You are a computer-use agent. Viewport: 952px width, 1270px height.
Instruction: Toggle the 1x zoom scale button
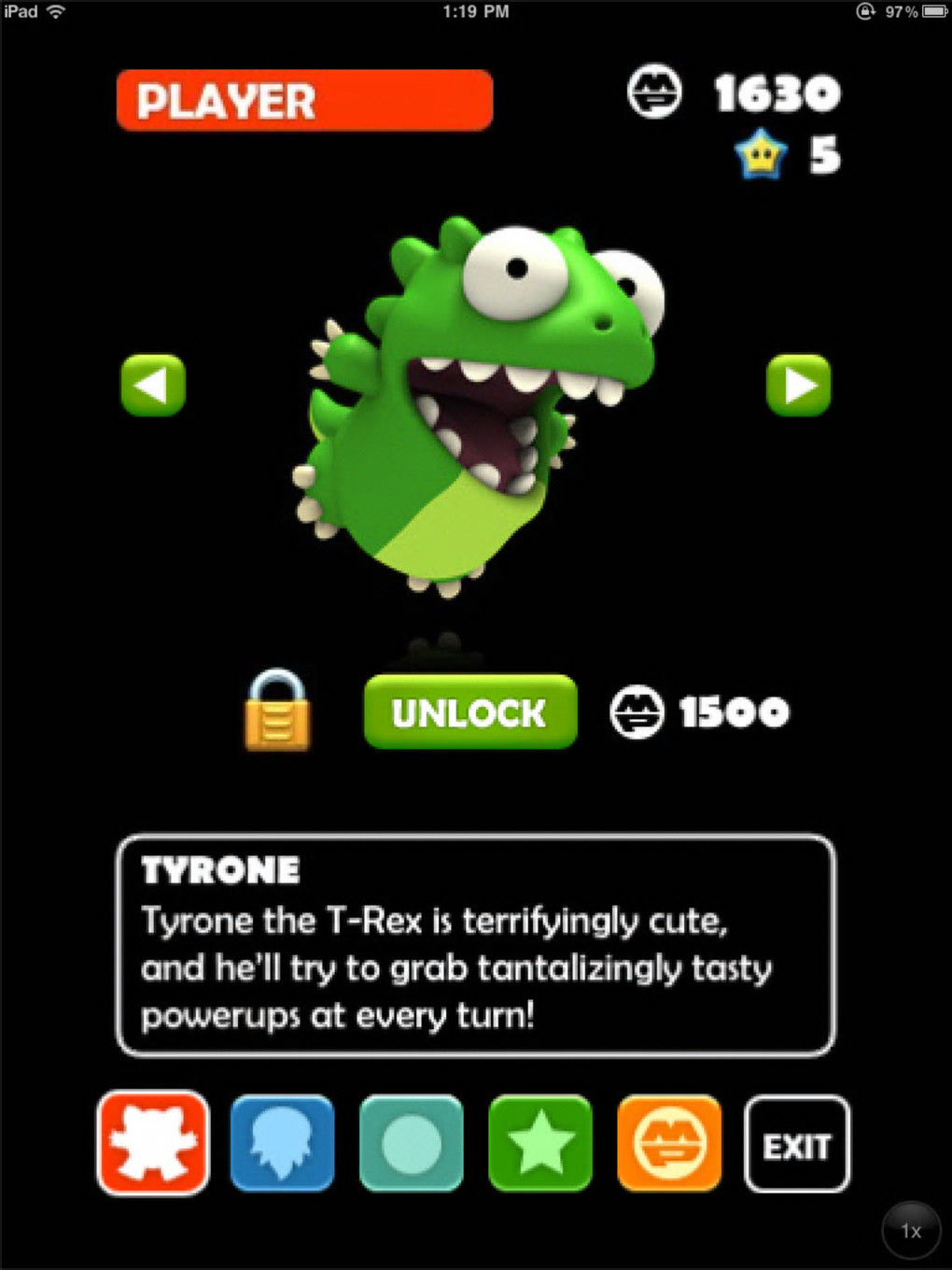[911, 1231]
